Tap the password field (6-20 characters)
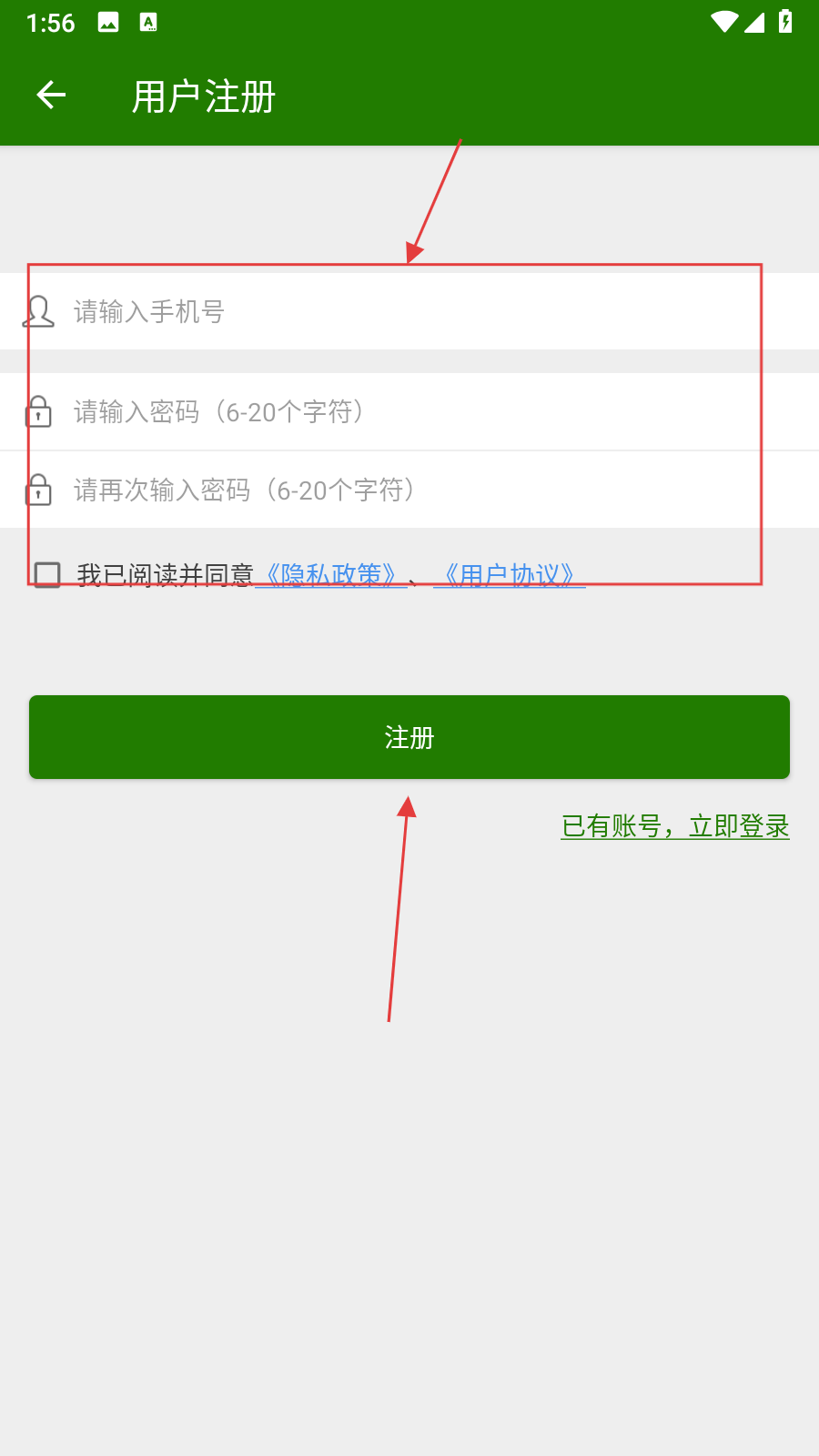 (409, 412)
